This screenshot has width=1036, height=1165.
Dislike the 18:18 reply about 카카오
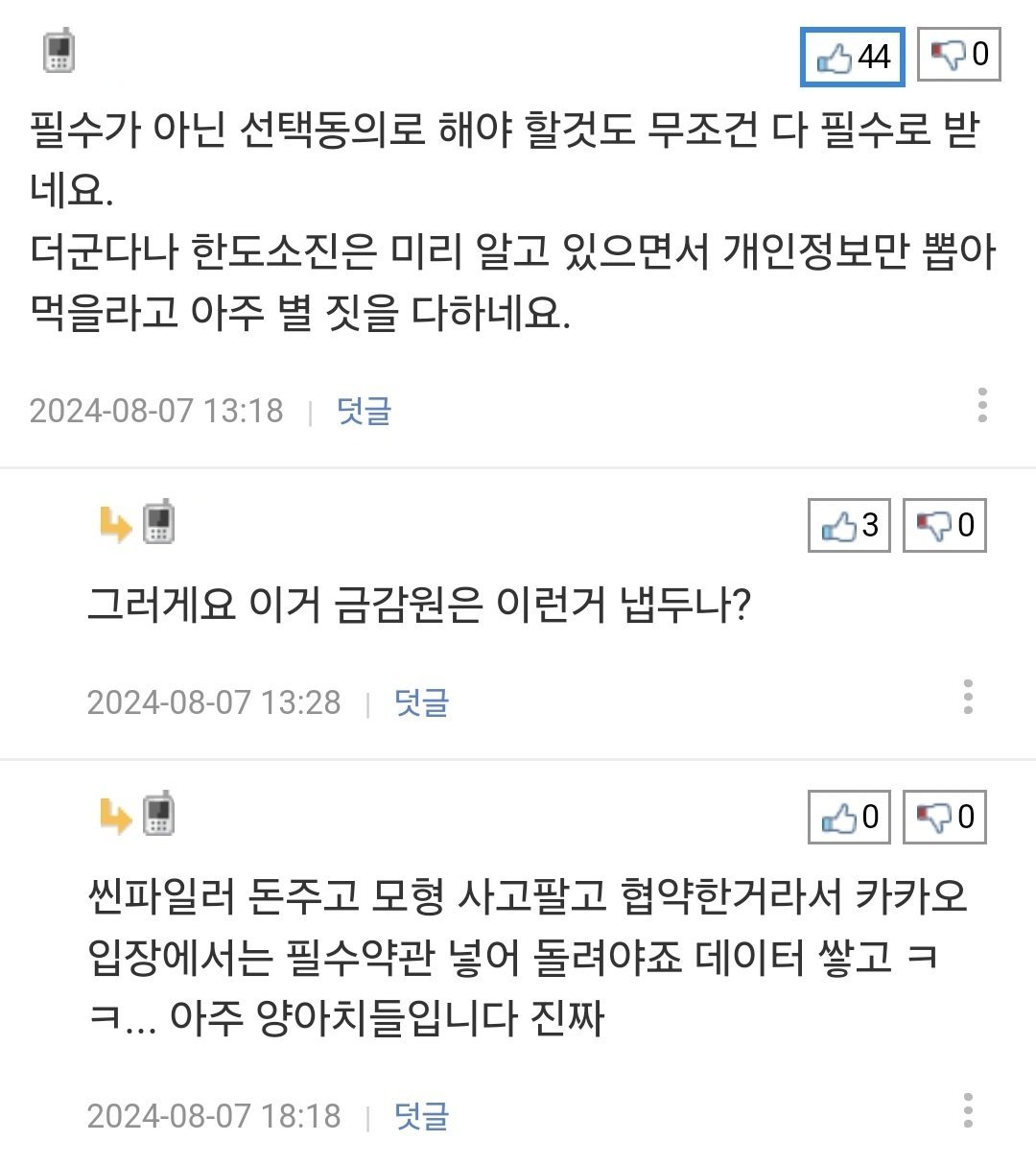point(945,817)
